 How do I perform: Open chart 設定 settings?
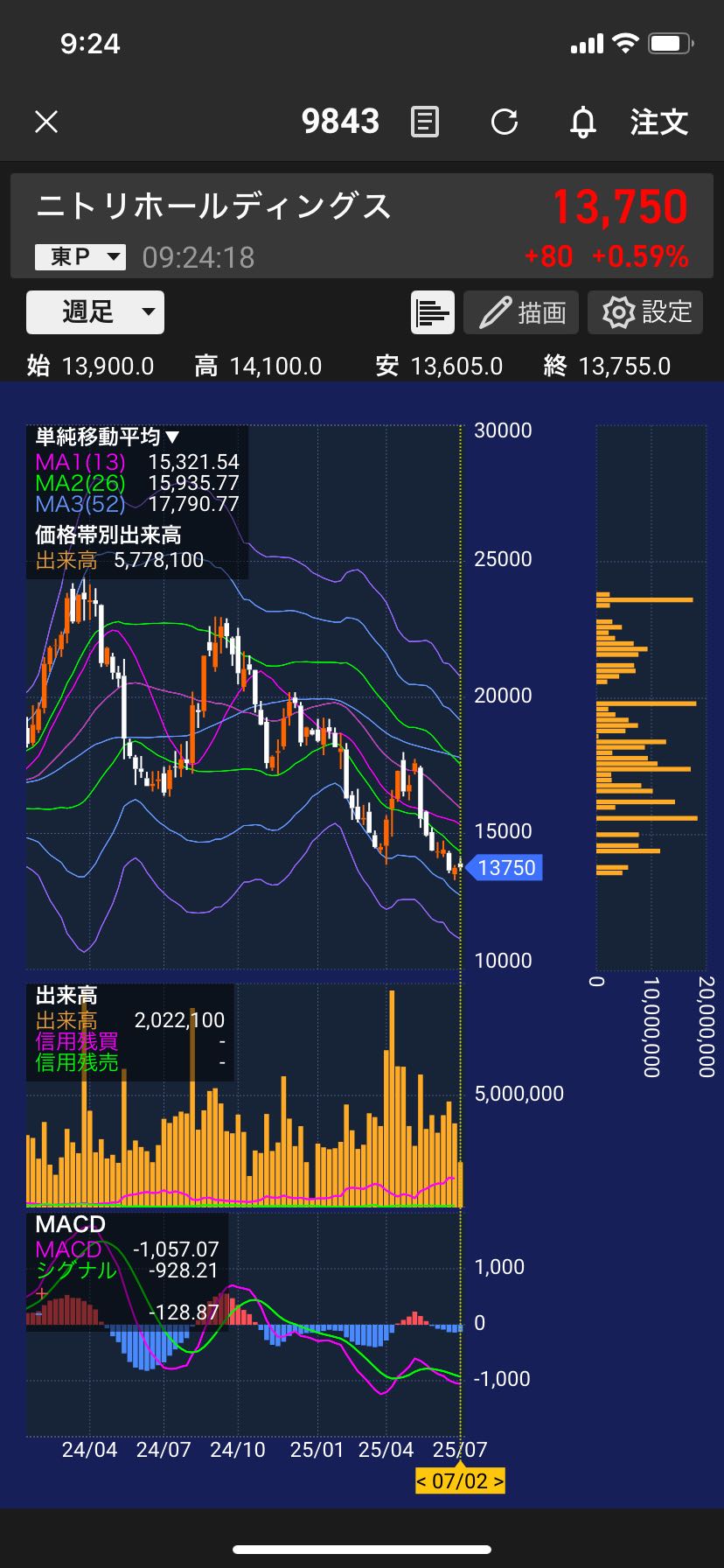645,312
